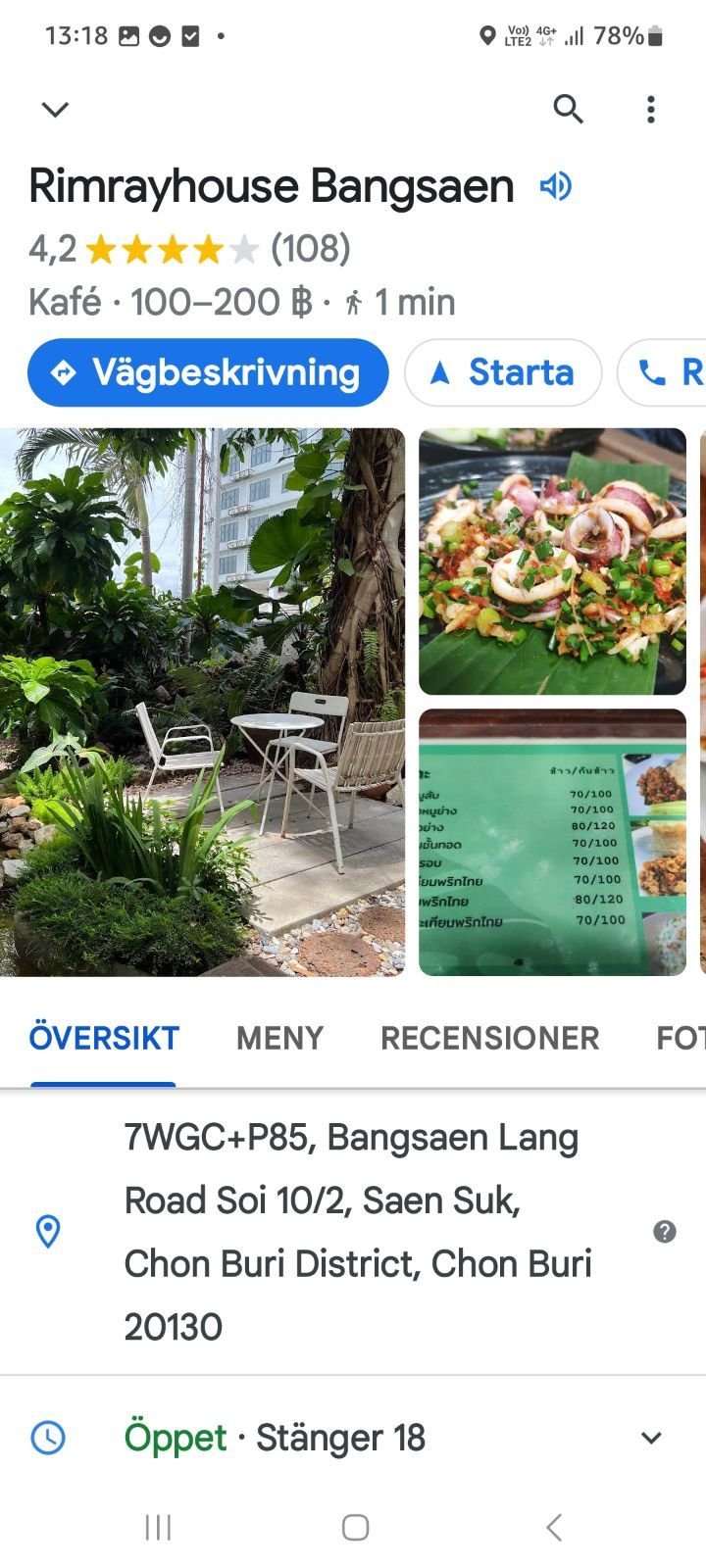Screen dimensions: 706x1568
Task: Play the pronunciation of Rimrayhouse Bangsaen
Action: 556,185
